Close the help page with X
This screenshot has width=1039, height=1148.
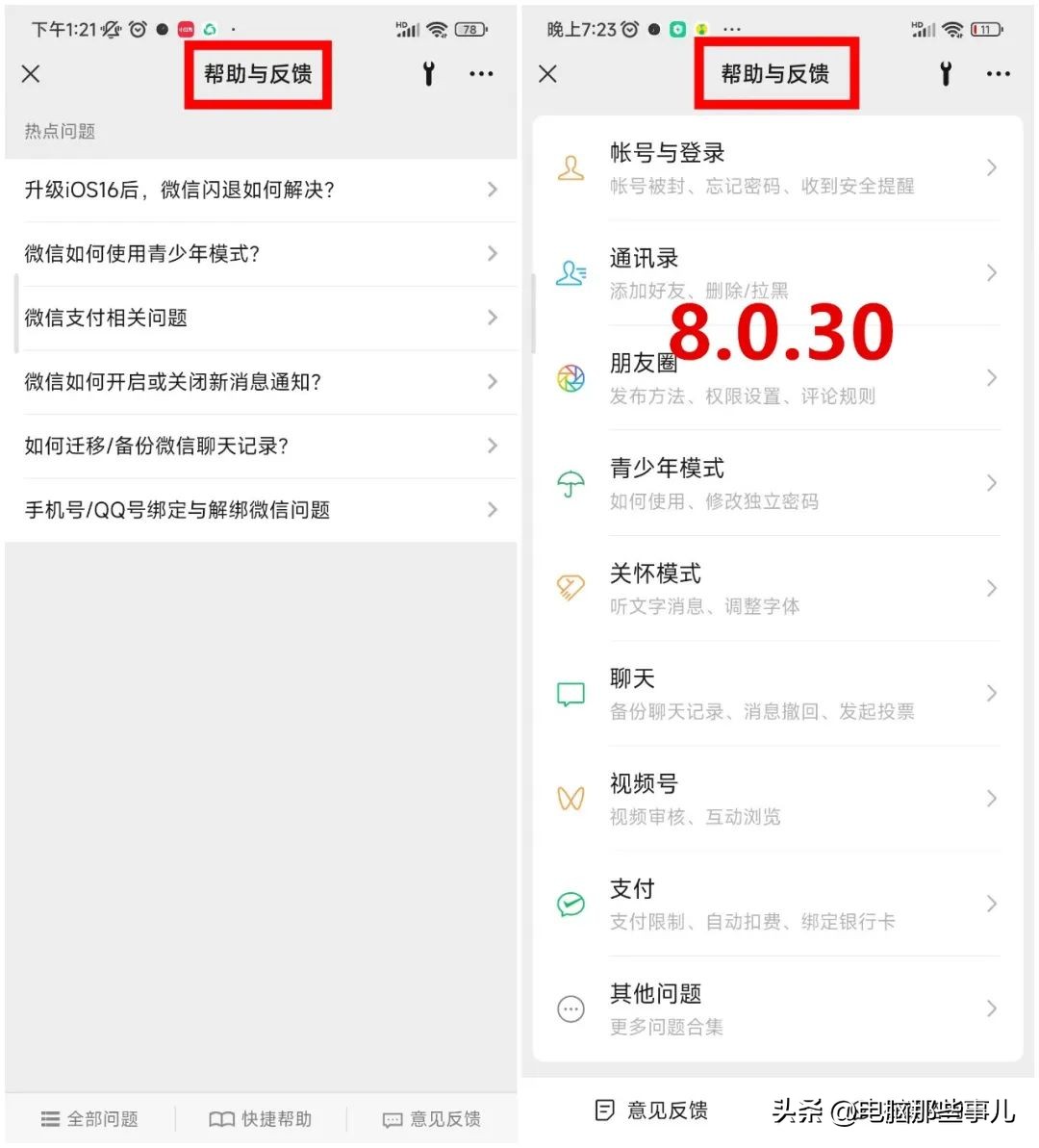coord(30,74)
